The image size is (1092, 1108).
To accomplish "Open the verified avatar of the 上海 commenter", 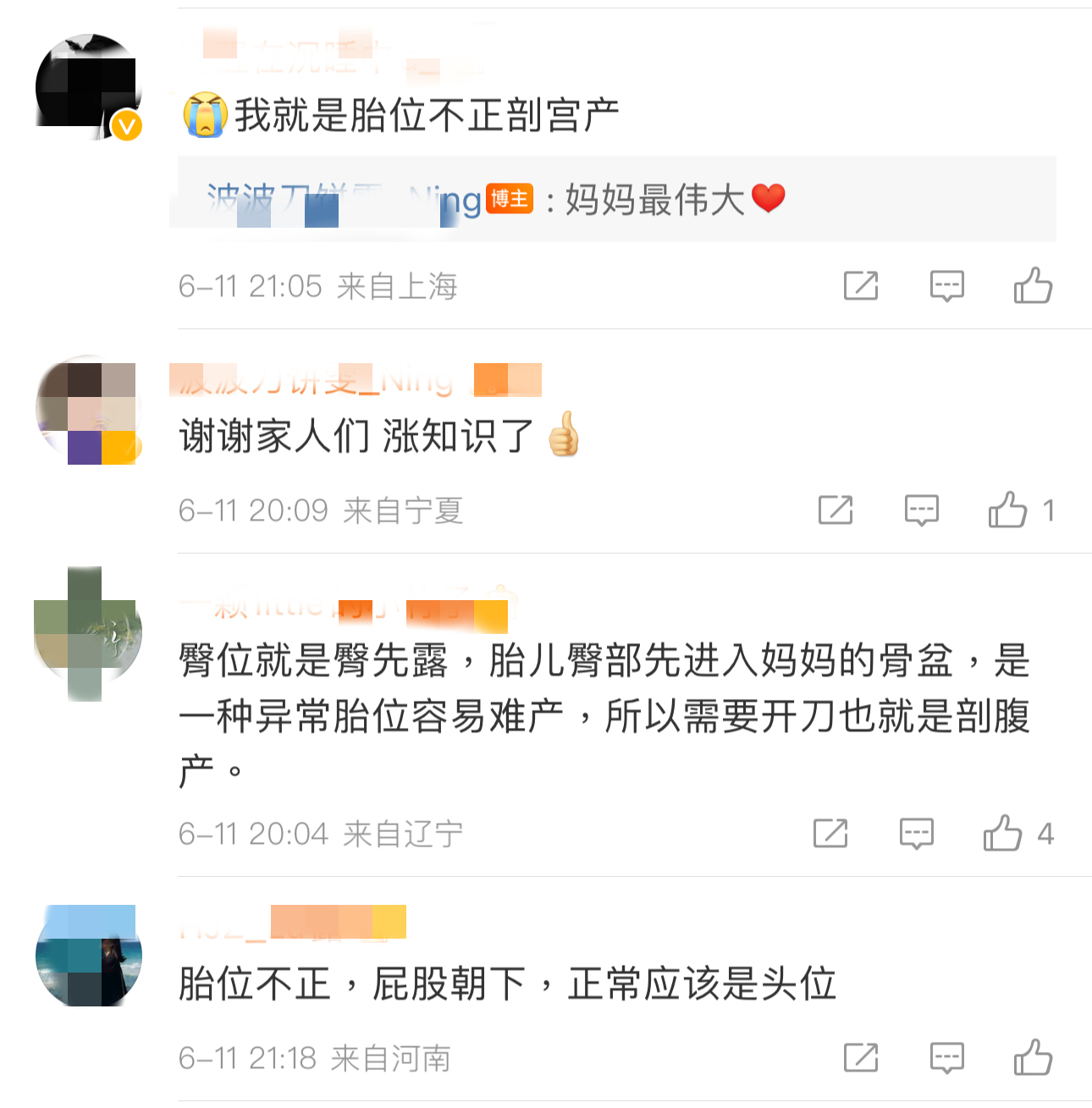I will pyautogui.click(x=88, y=87).
